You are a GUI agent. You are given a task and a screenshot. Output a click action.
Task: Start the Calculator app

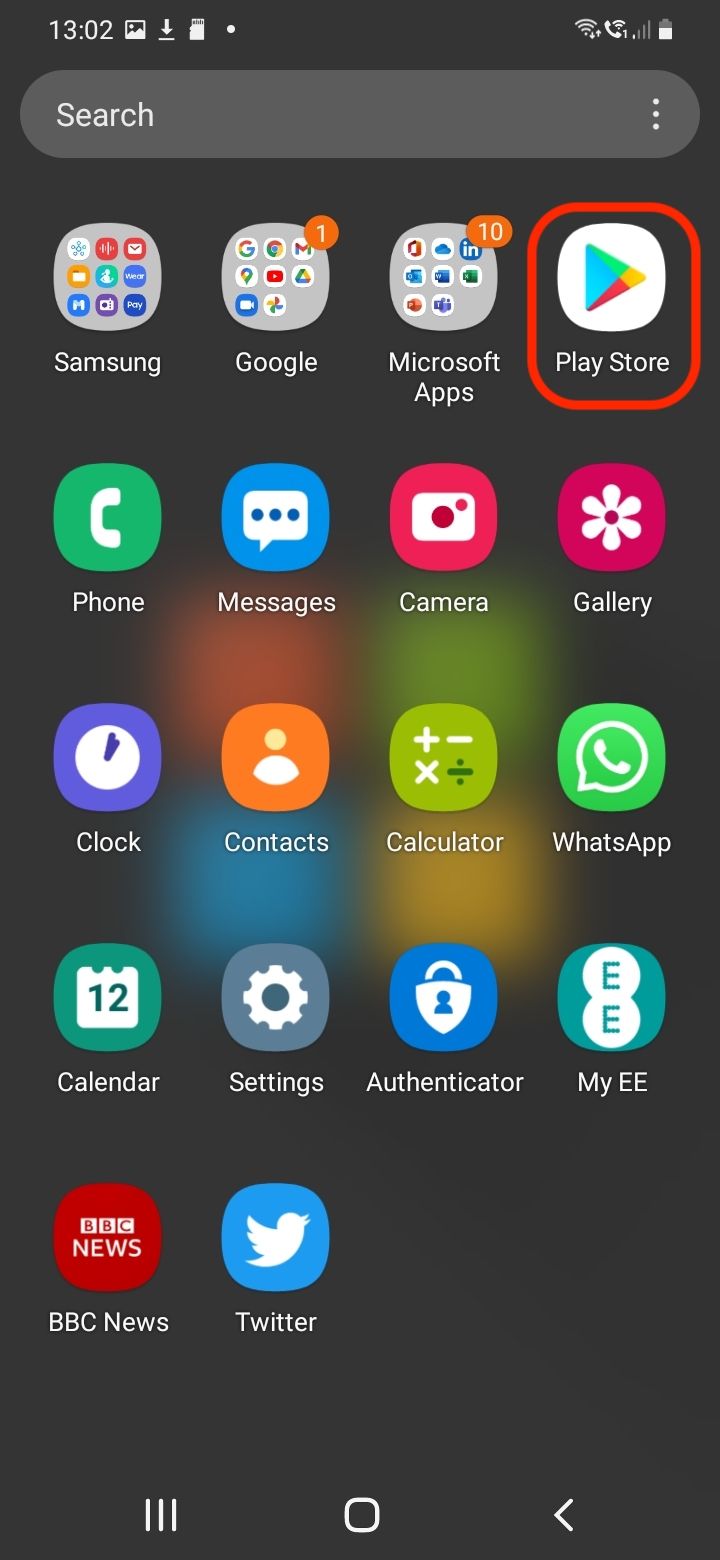444,757
